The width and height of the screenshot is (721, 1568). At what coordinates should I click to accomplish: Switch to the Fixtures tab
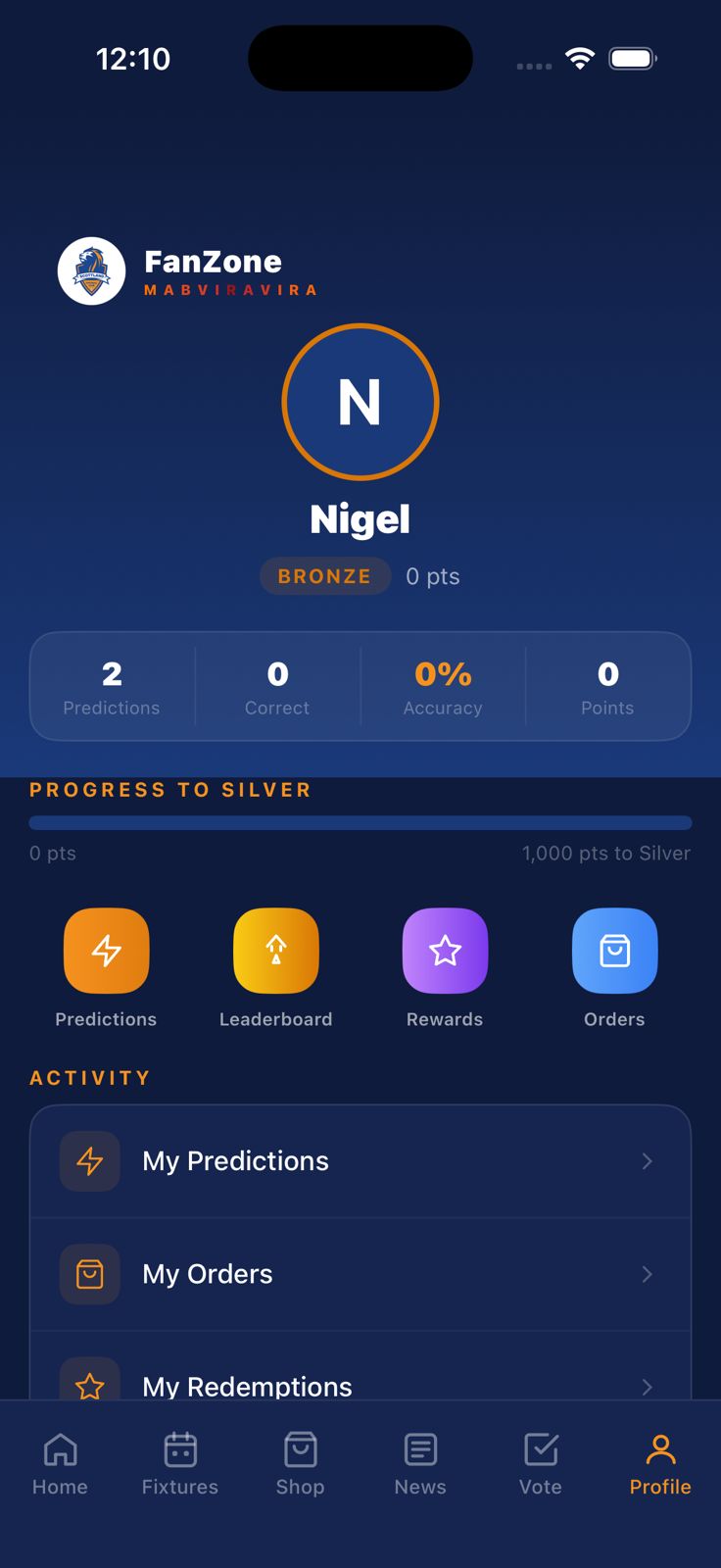[x=180, y=1464]
